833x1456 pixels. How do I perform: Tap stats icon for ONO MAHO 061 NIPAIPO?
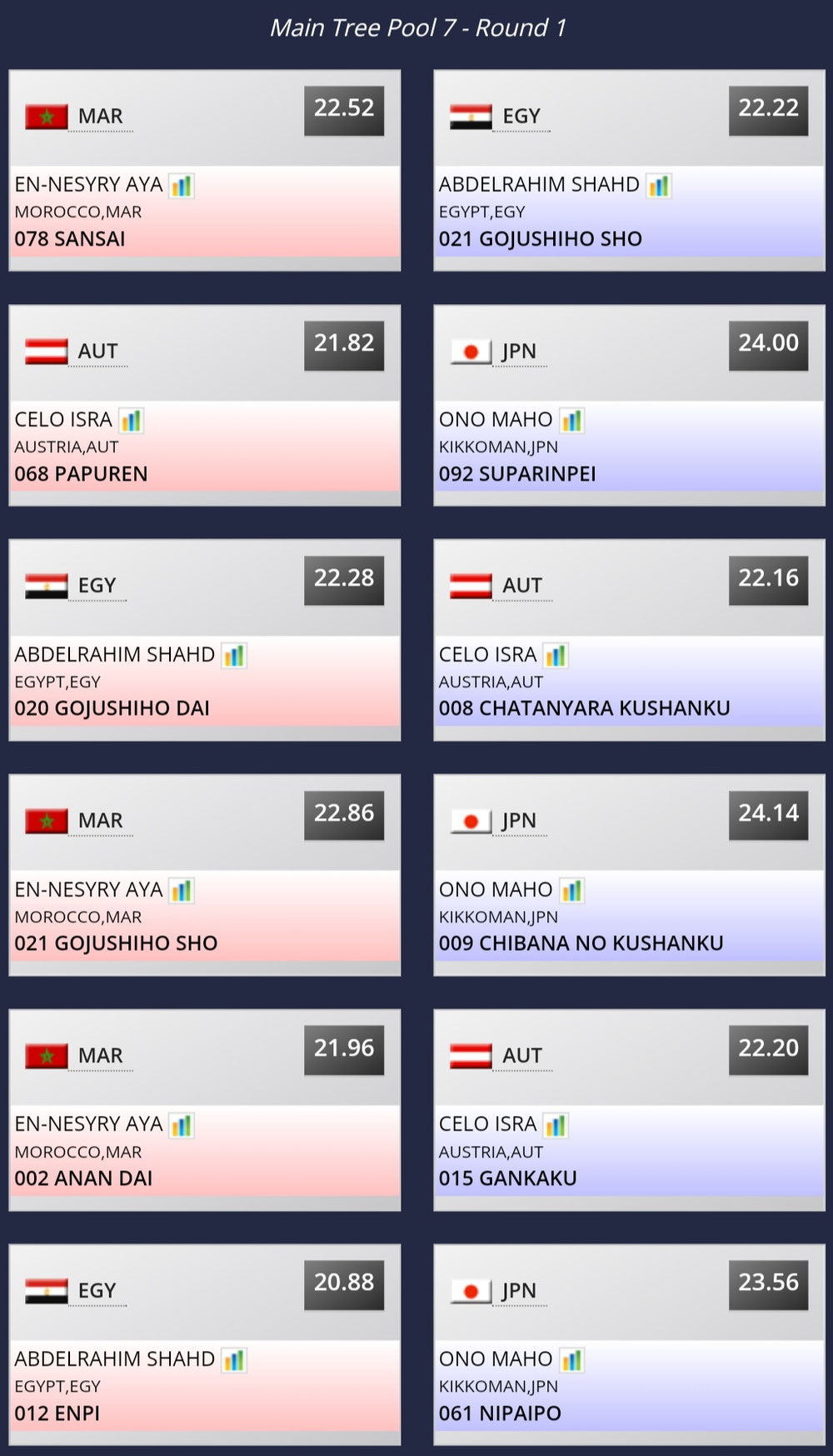point(571,1360)
